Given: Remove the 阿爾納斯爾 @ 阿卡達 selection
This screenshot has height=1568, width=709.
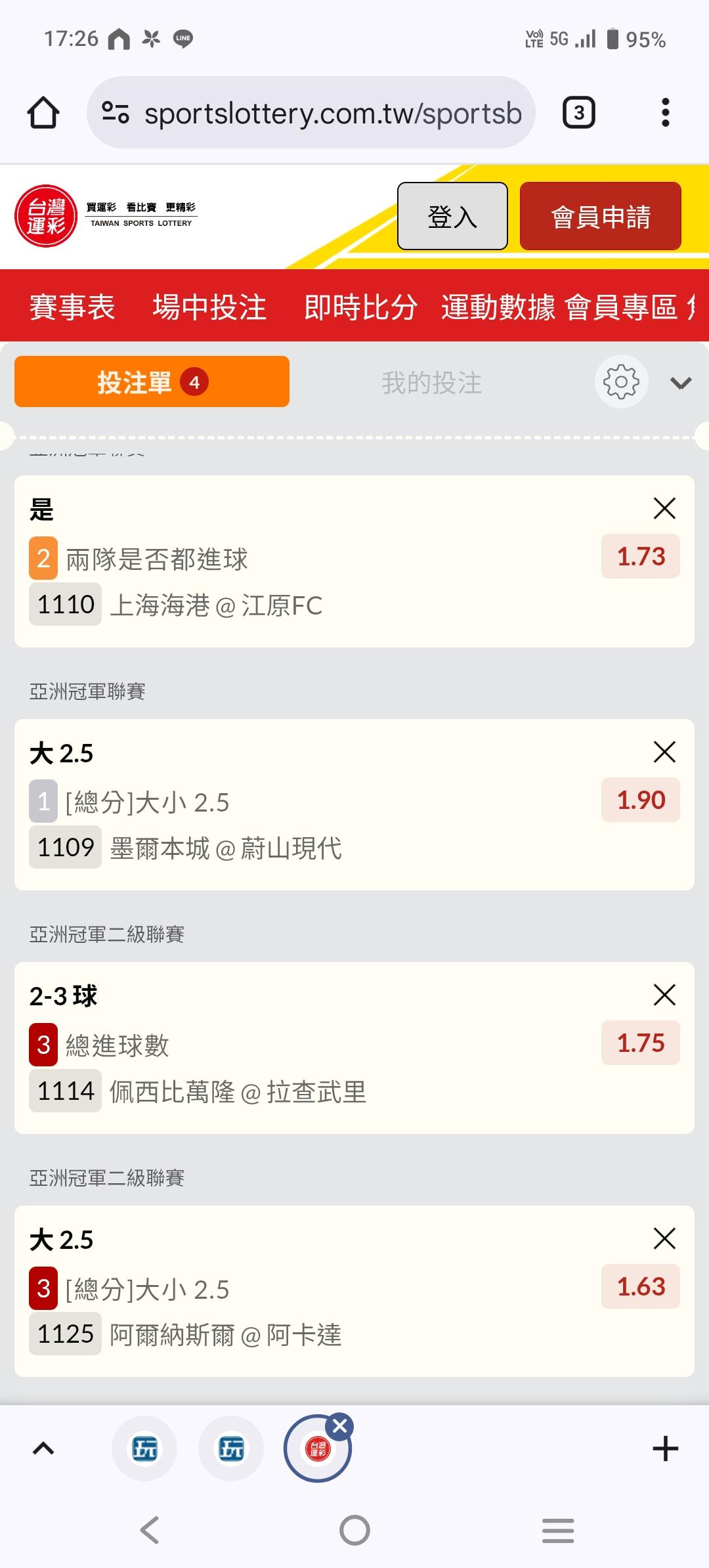Looking at the screenshot, I should (664, 1238).
